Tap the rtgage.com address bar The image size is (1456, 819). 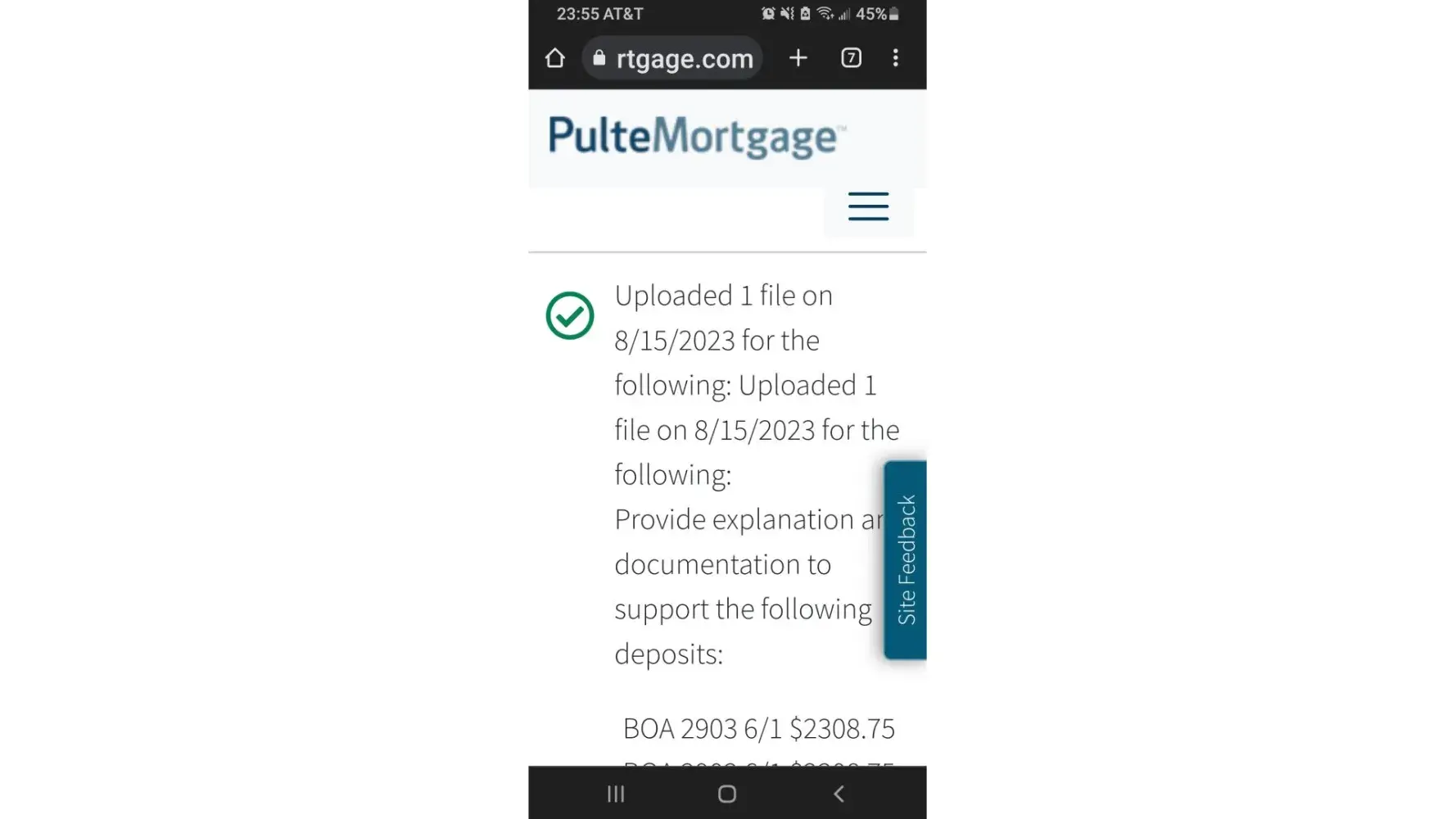[673, 58]
